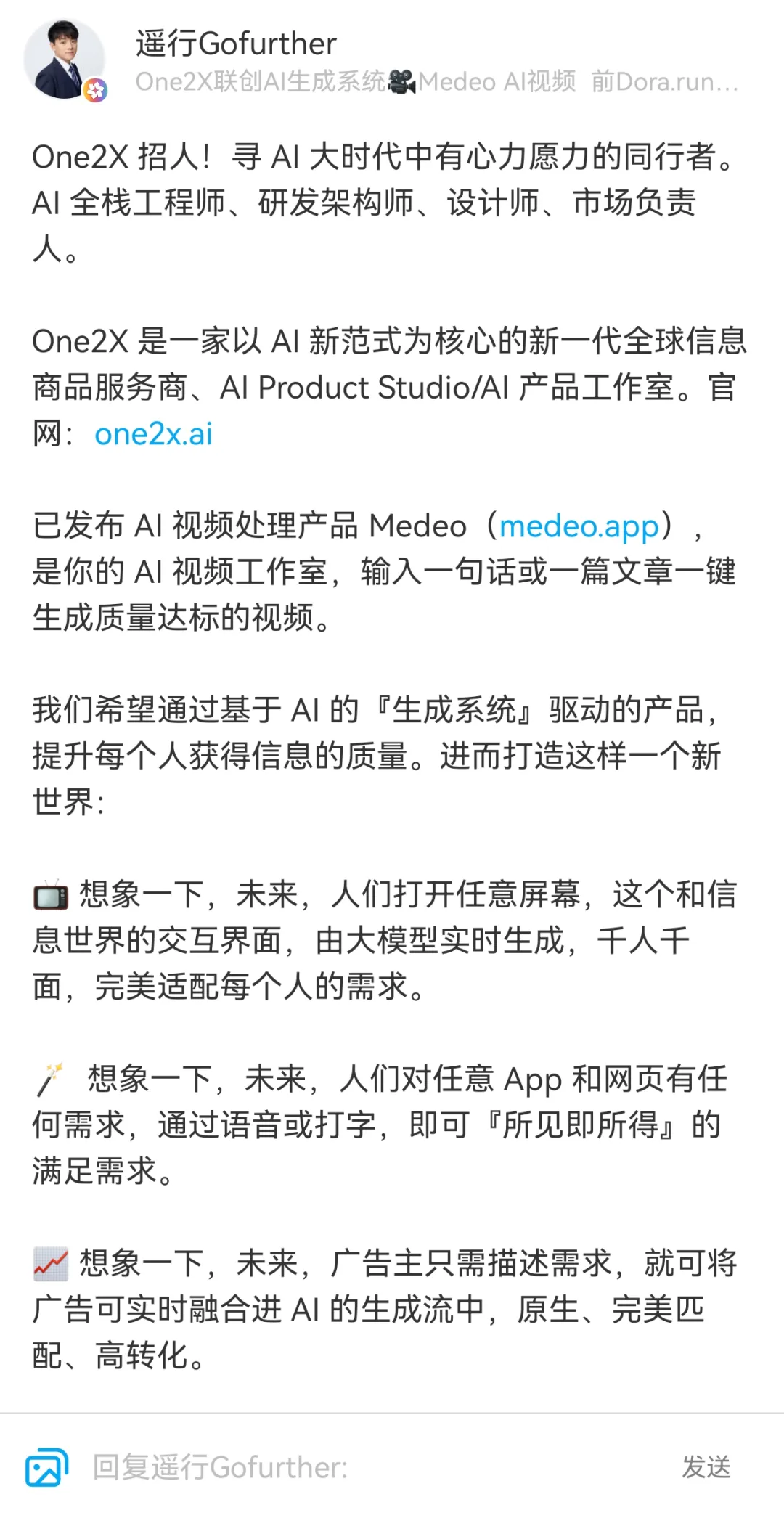
Task: Open the one2x.ai website link
Action: coord(153,434)
